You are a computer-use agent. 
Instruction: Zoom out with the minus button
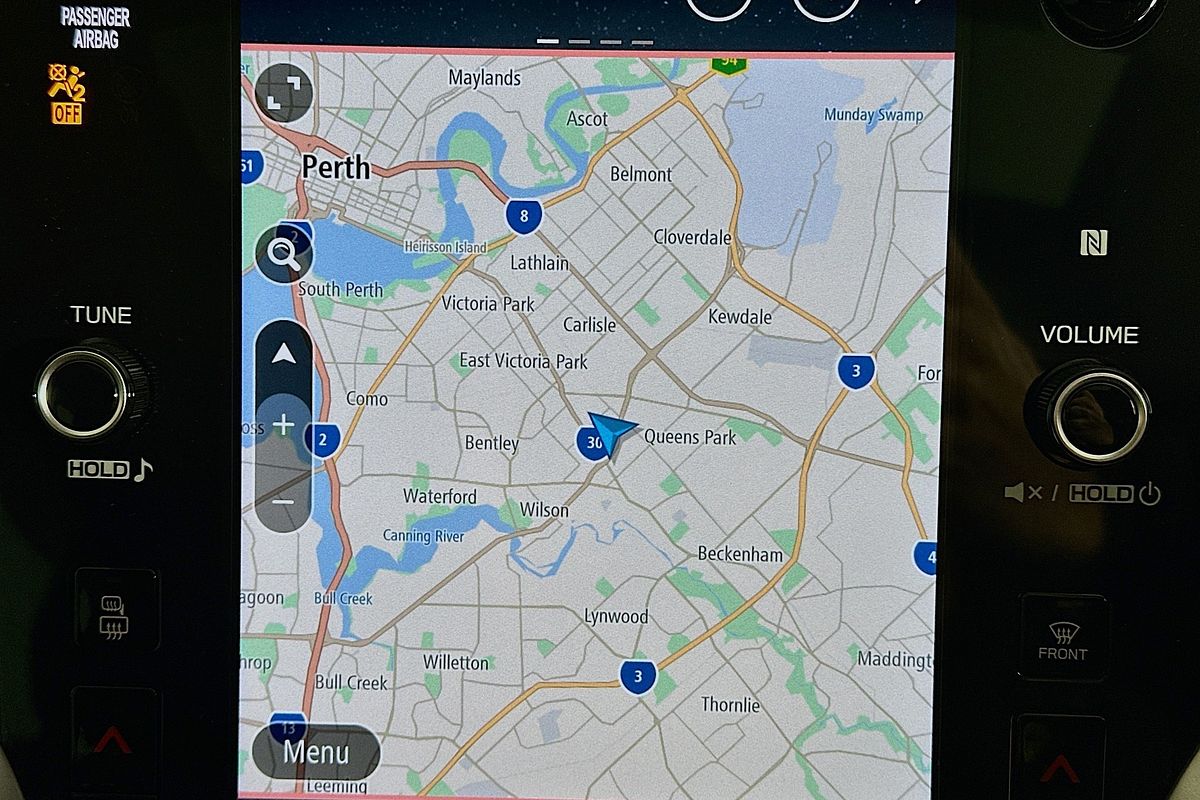(284, 500)
